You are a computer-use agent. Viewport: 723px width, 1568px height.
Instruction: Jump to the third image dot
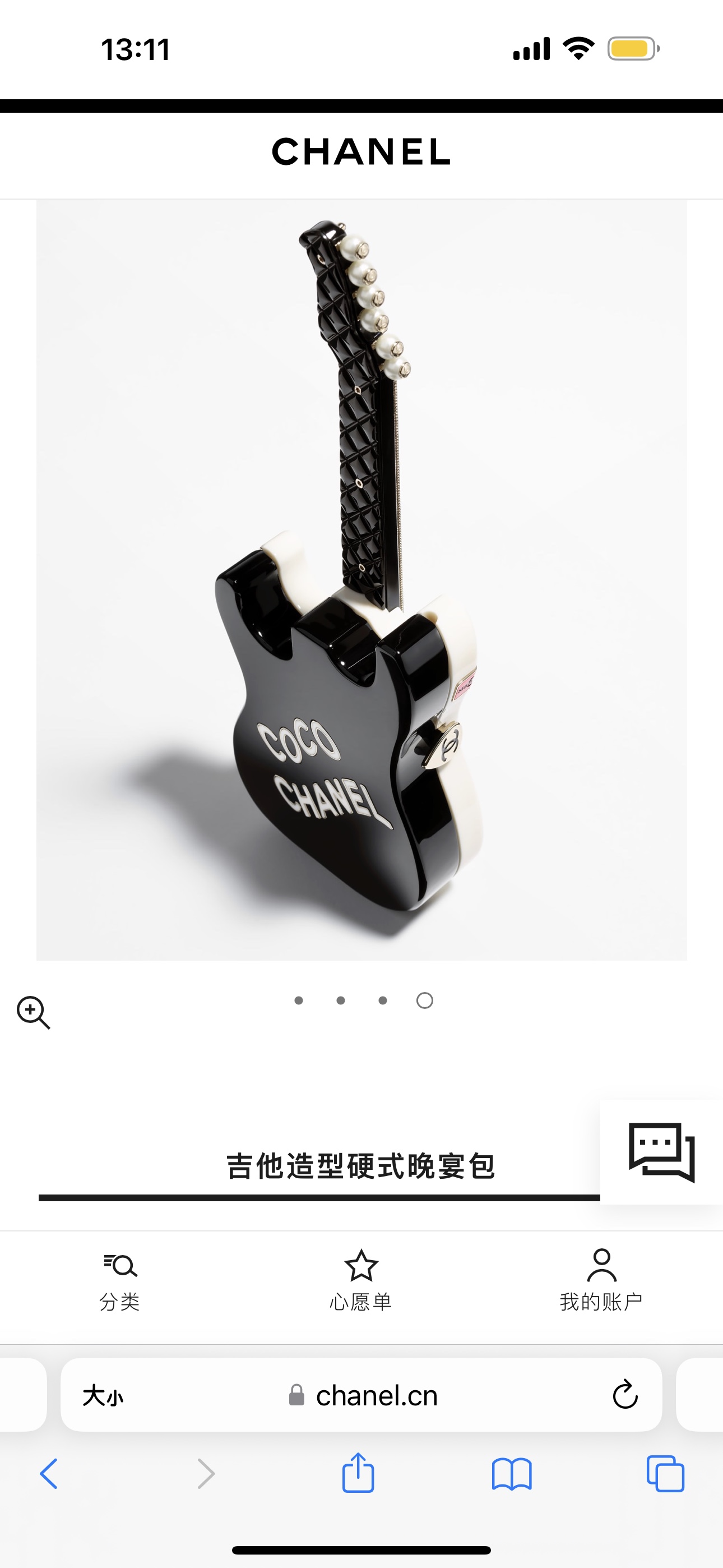[383, 1000]
